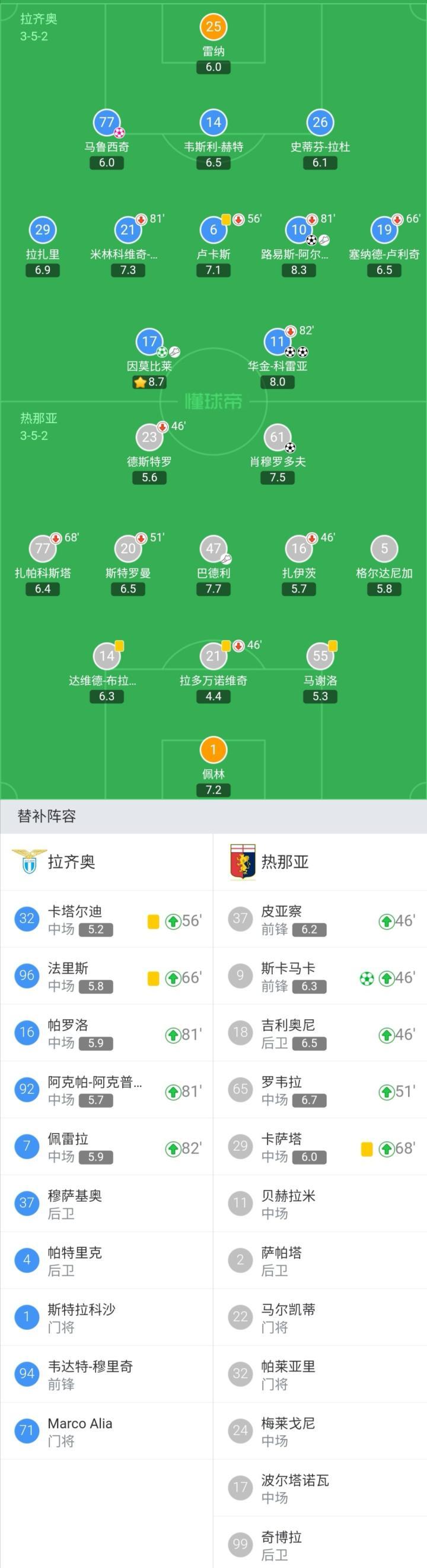Screen dimensions: 427x1568
Task: View substitute 卡萨塔's profile
Action: tap(320, 1146)
